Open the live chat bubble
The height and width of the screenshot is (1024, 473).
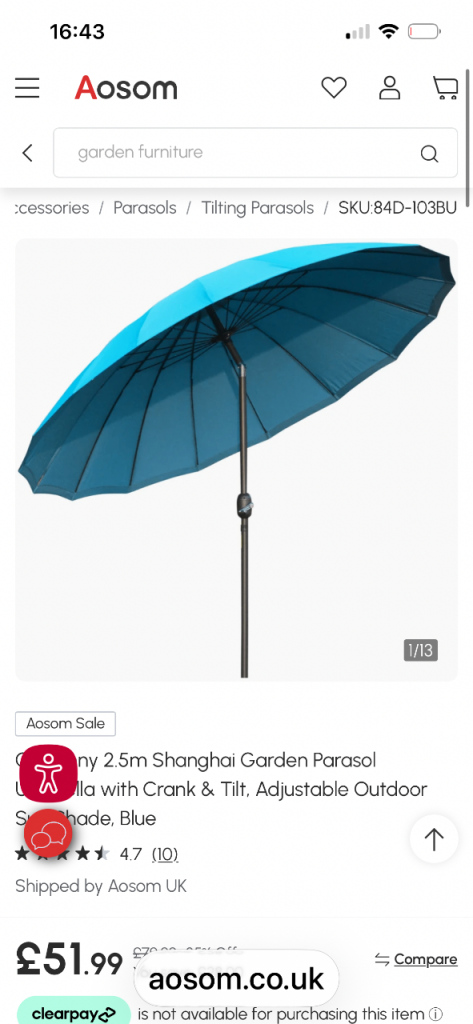pos(48,833)
